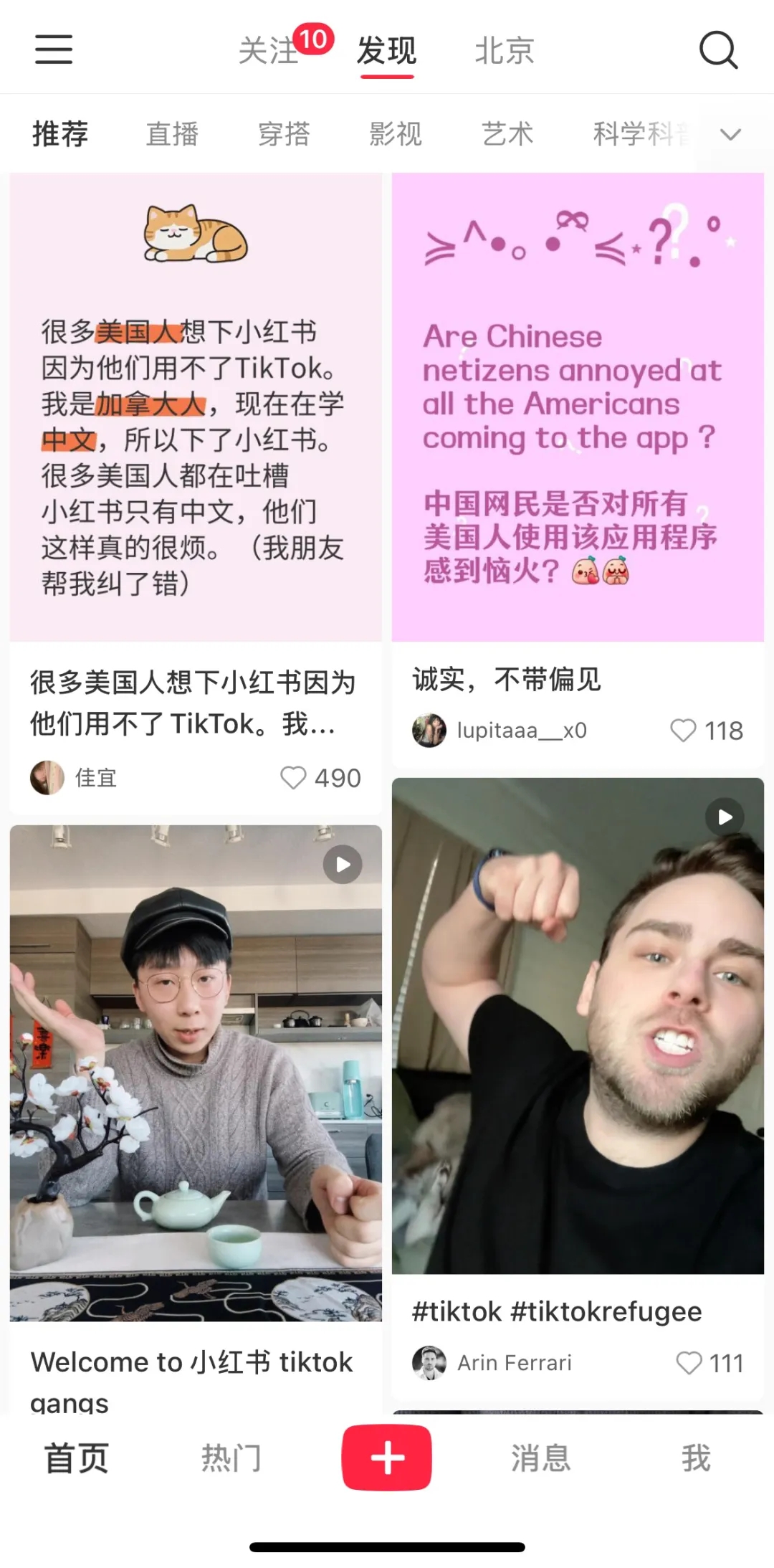The height and width of the screenshot is (1568, 774).
Task: Like 佳宜's post
Action: tap(293, 778)
